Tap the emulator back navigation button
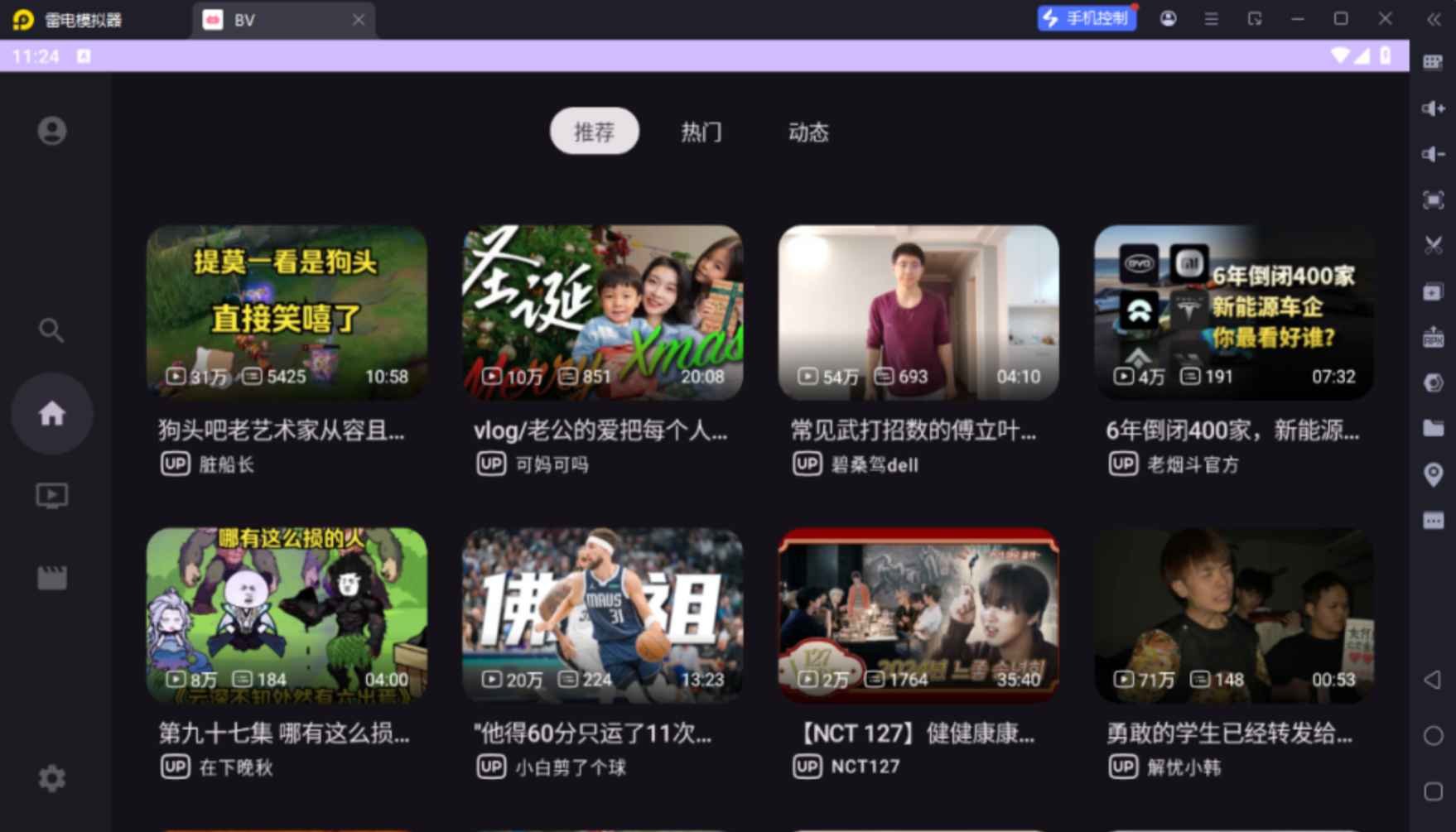 click(x=1433, y=680)
